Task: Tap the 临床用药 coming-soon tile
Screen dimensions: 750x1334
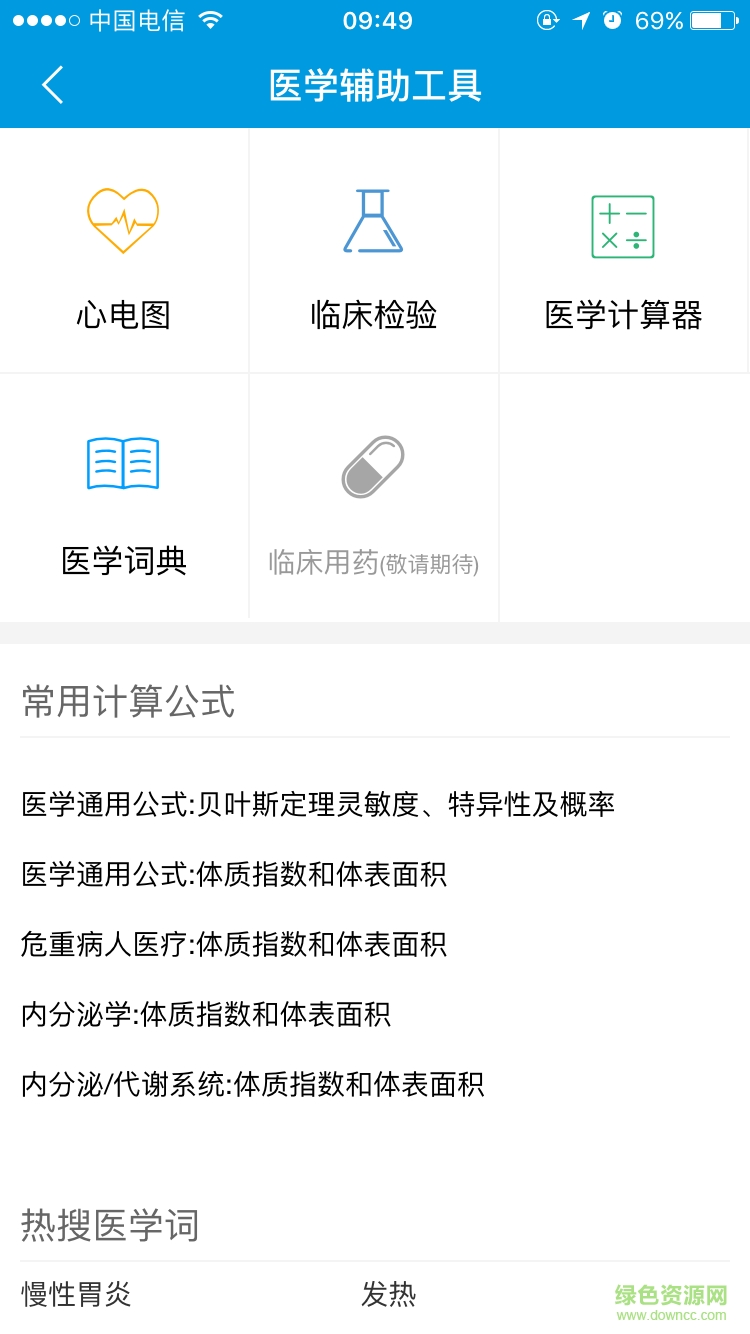Action: click(374, 498)
